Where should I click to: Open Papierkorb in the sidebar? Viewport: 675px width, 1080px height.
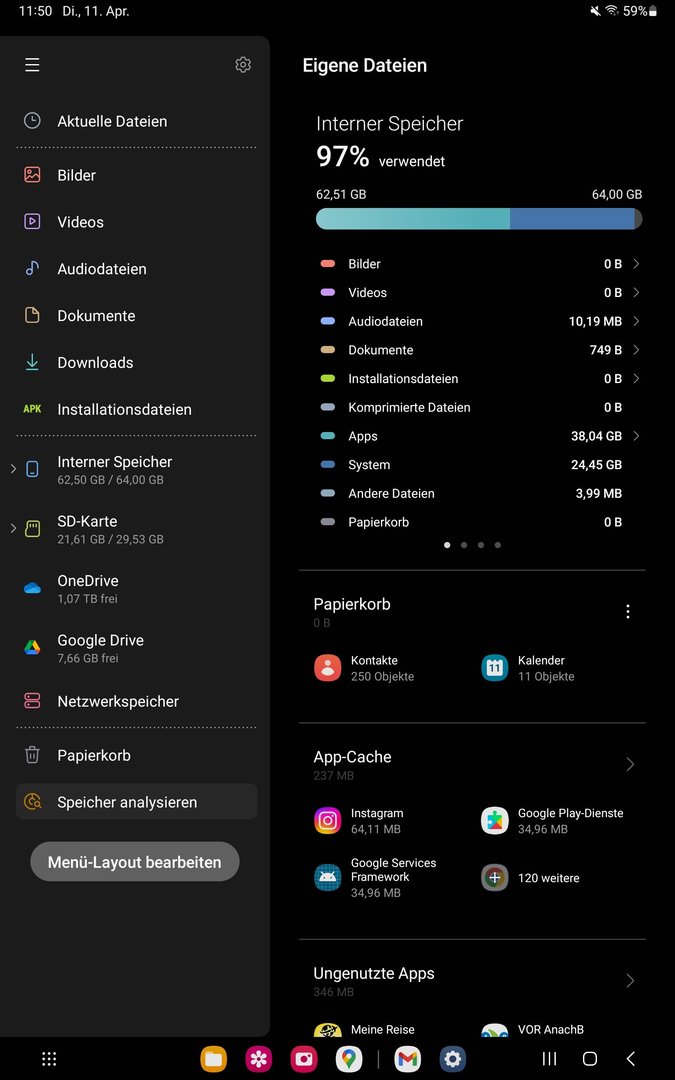click(x=94, y=755)
